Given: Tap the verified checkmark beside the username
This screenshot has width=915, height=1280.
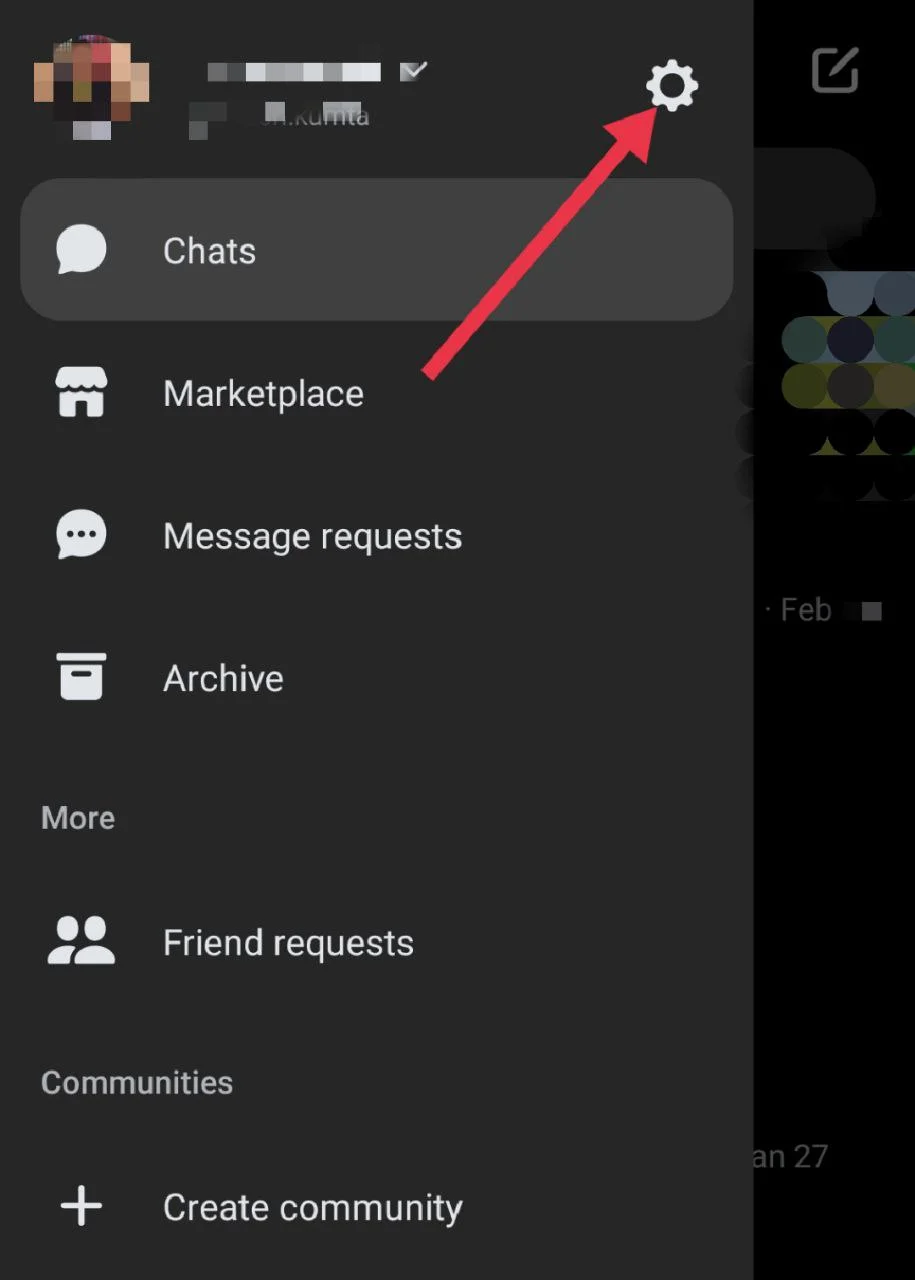Looking at the screenshot, I should coord(414,70).
